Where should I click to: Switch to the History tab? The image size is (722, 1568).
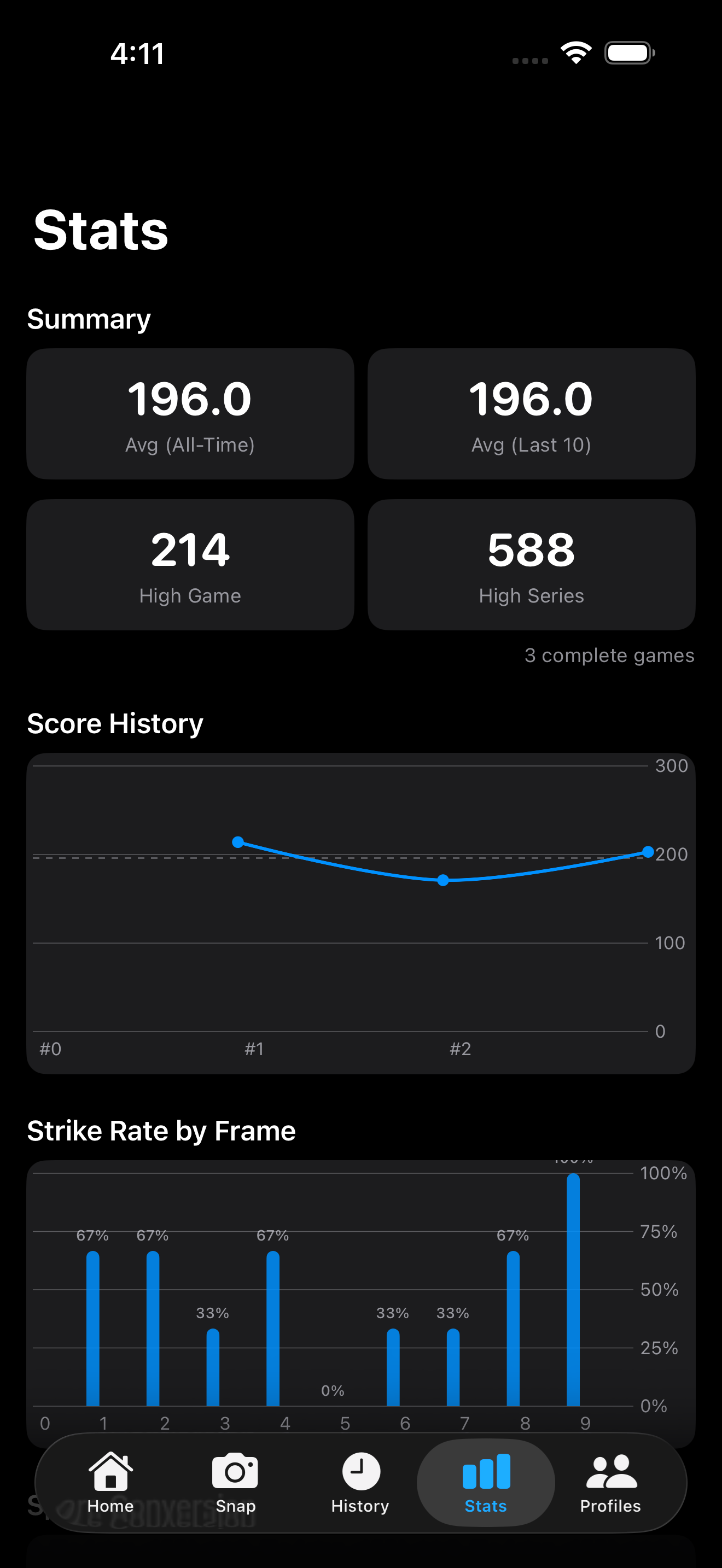click(360, 1485)
